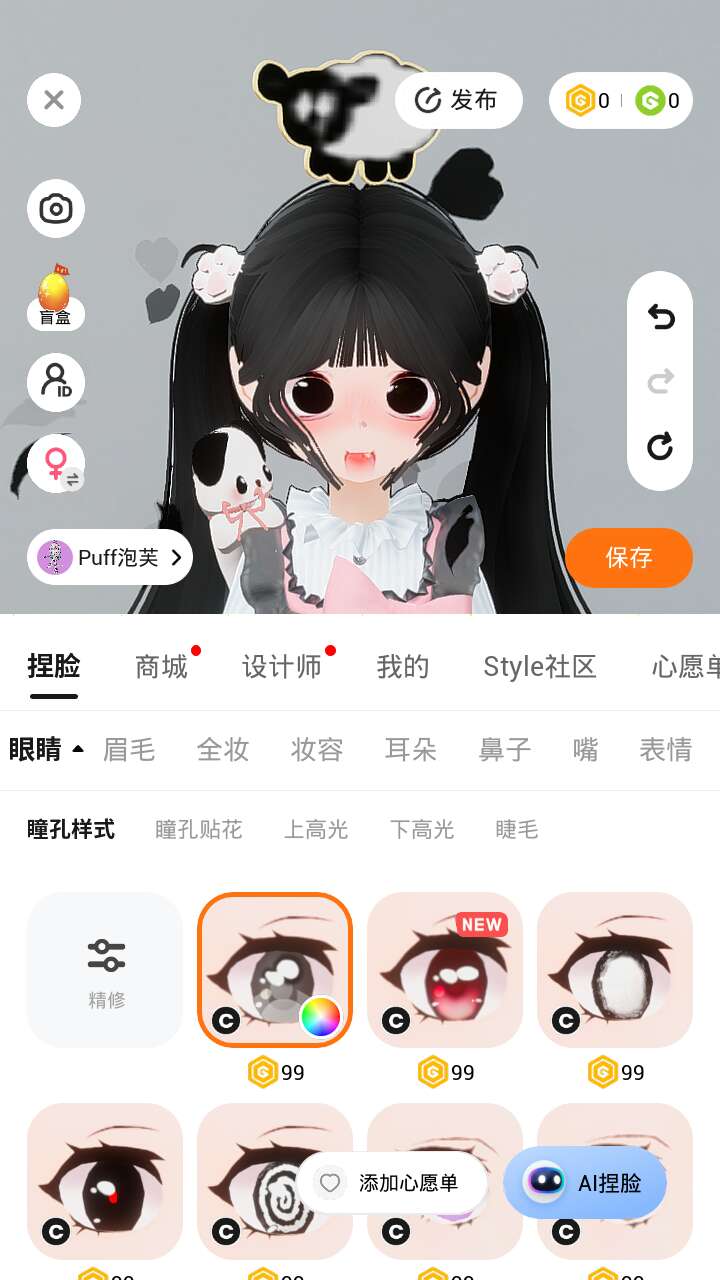
Task: Open the color wheel on the selected eye
Action: coord(320,1018)
